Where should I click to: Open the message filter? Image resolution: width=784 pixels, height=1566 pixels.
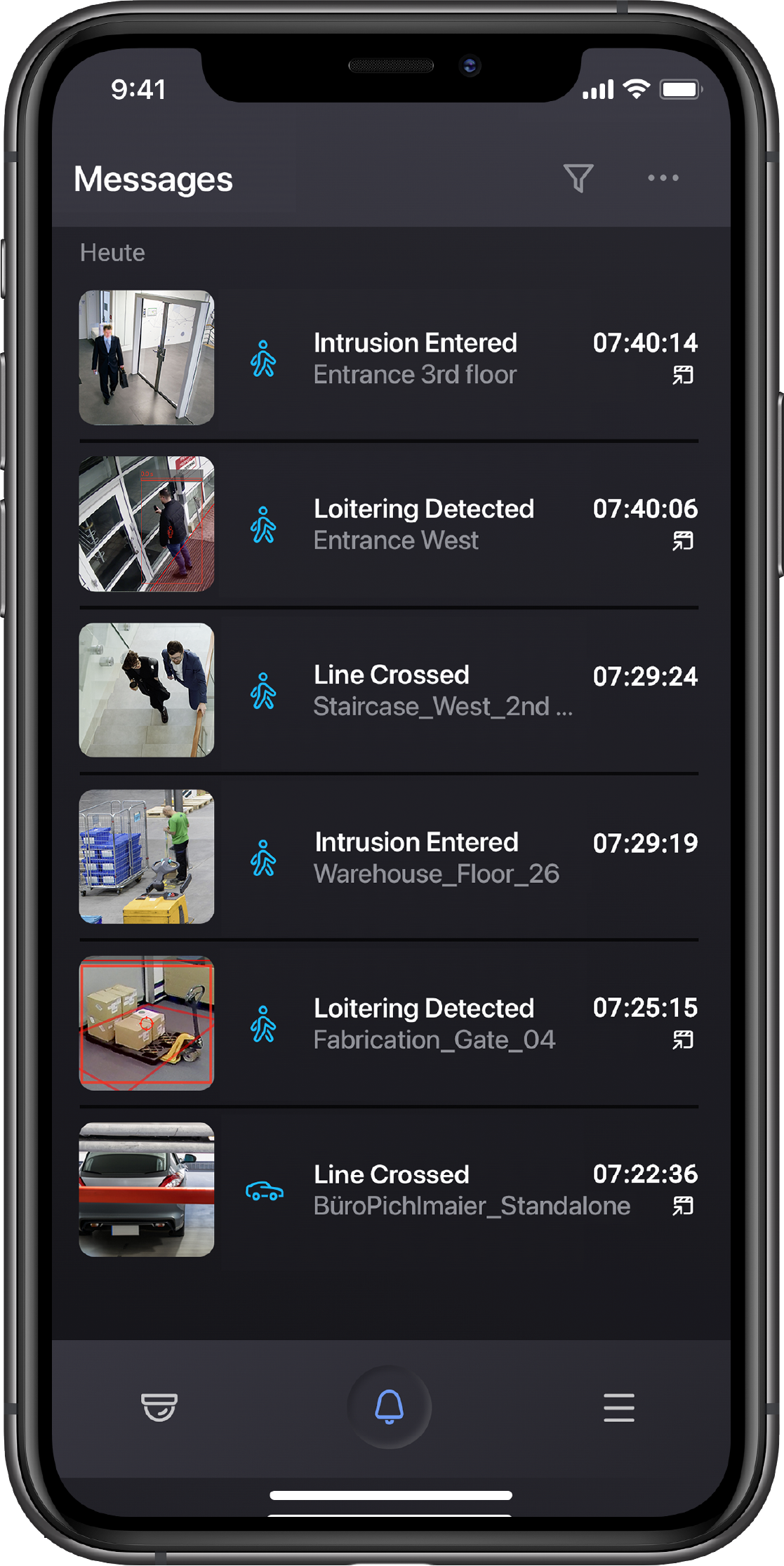tap(578, 178)
